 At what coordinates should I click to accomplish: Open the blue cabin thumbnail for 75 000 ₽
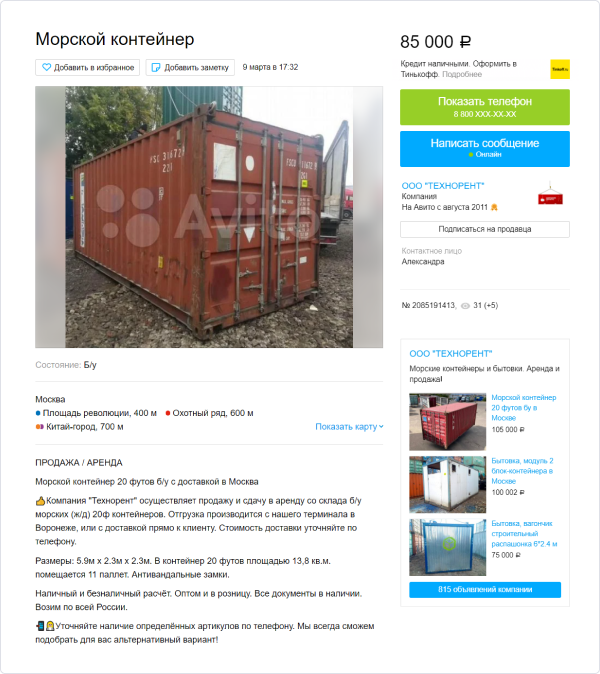click(446, 546)
